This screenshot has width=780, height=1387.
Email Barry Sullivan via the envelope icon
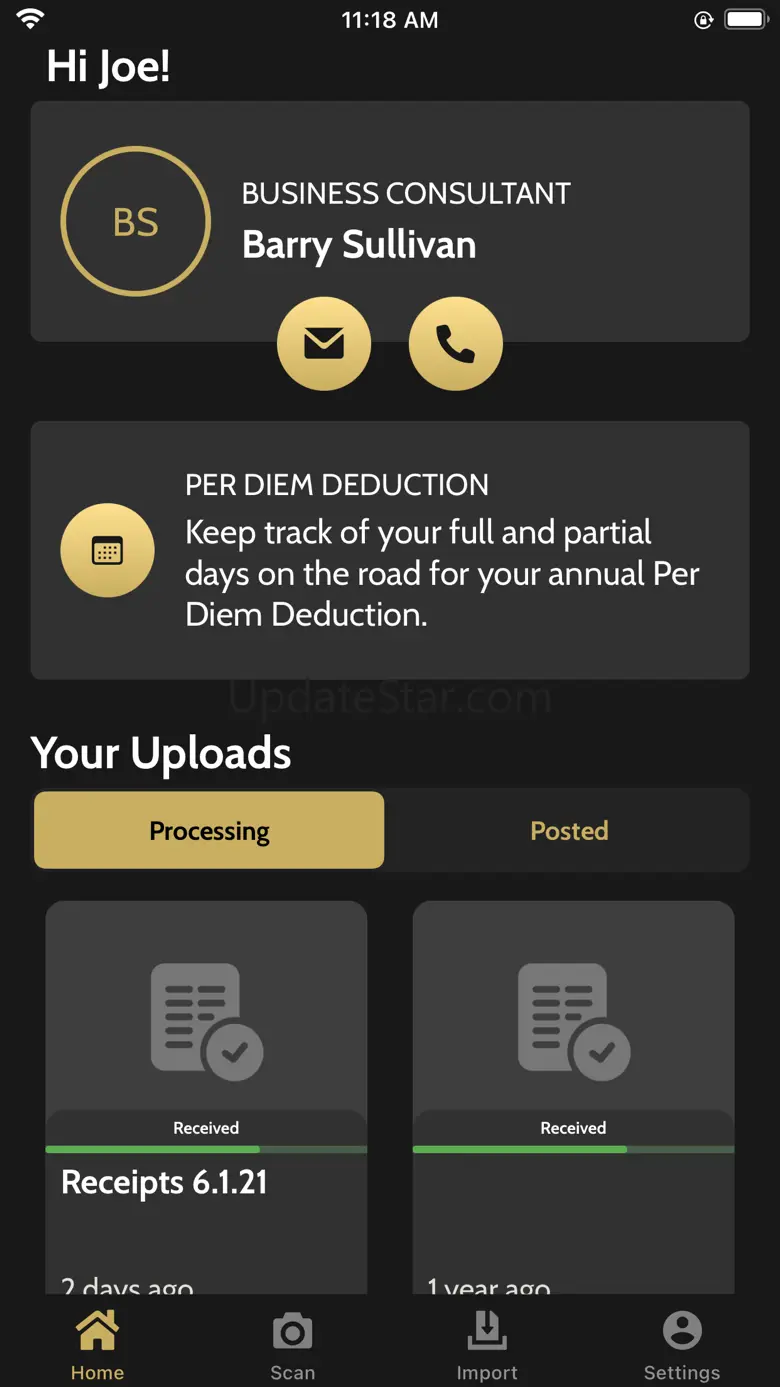(324, 344)
